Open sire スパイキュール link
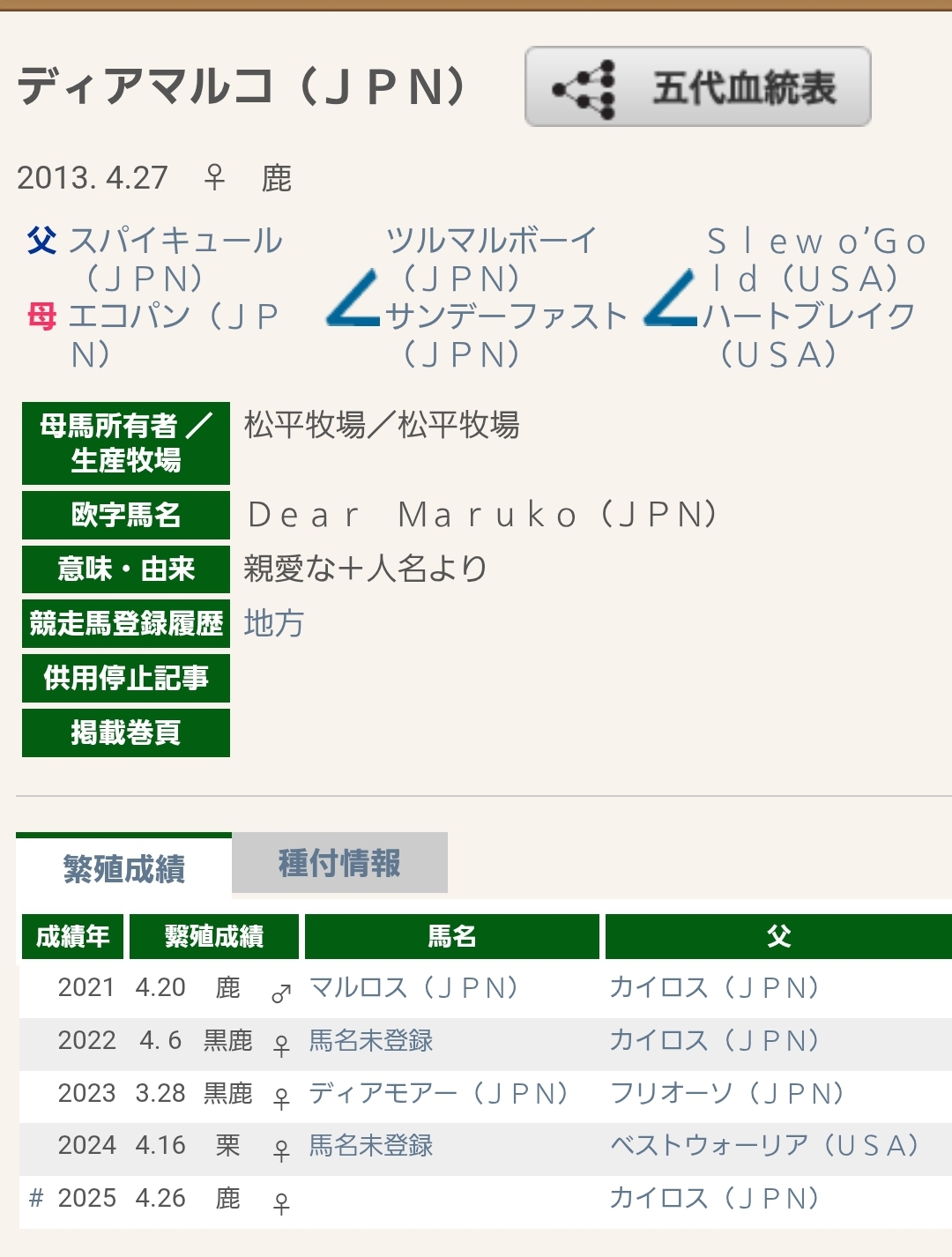Screen dimensions: 952x1257 click(175, 241)
